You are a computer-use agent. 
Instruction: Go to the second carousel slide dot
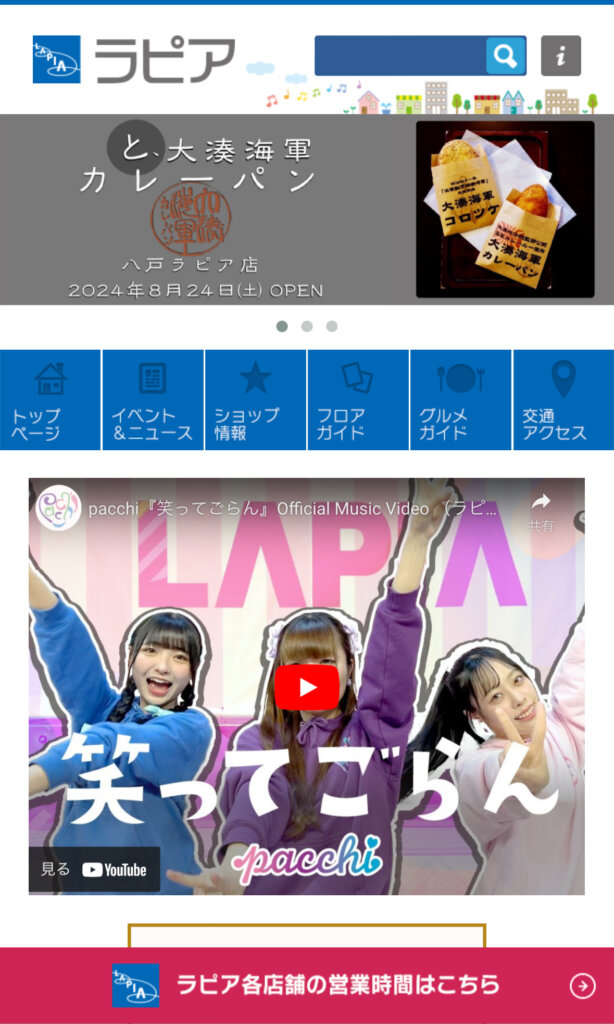307,326
